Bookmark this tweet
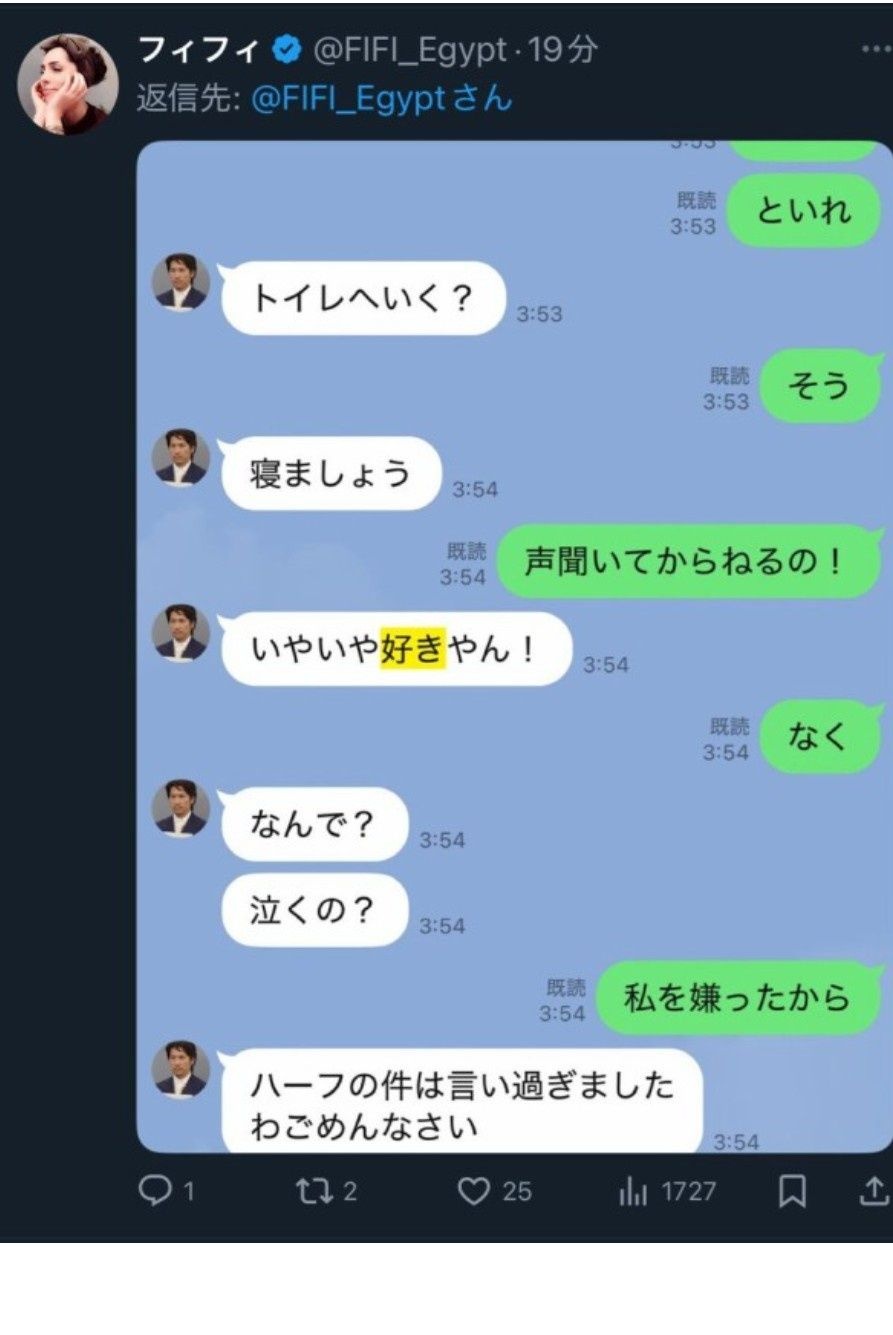The image size is (893, 1335). pyautogui.click(x=792, y=1190)
